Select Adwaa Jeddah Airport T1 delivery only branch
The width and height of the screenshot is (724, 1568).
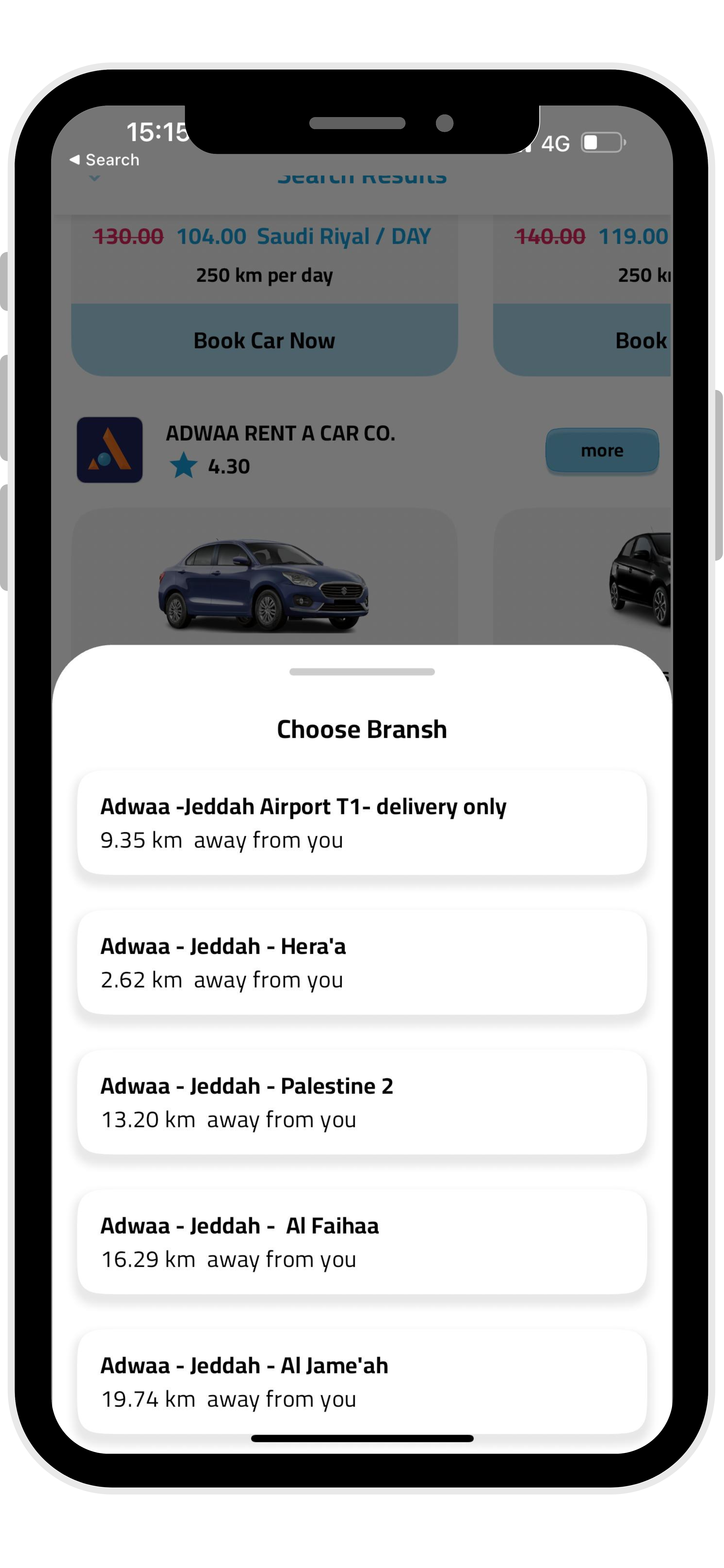point(362,823)
